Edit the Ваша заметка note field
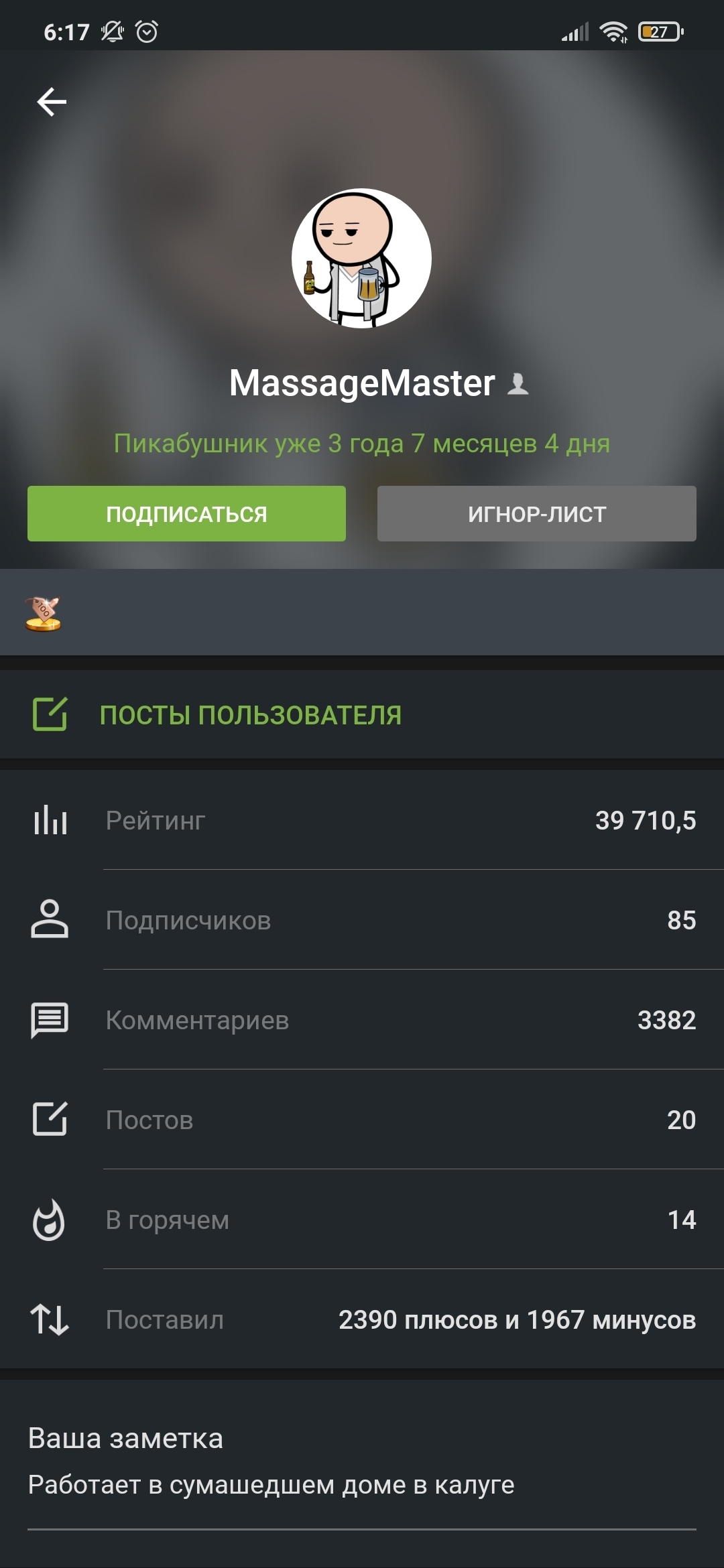Image resolution: width=724 pixels, height=1568 pixels. click(x=271, y=1485)
